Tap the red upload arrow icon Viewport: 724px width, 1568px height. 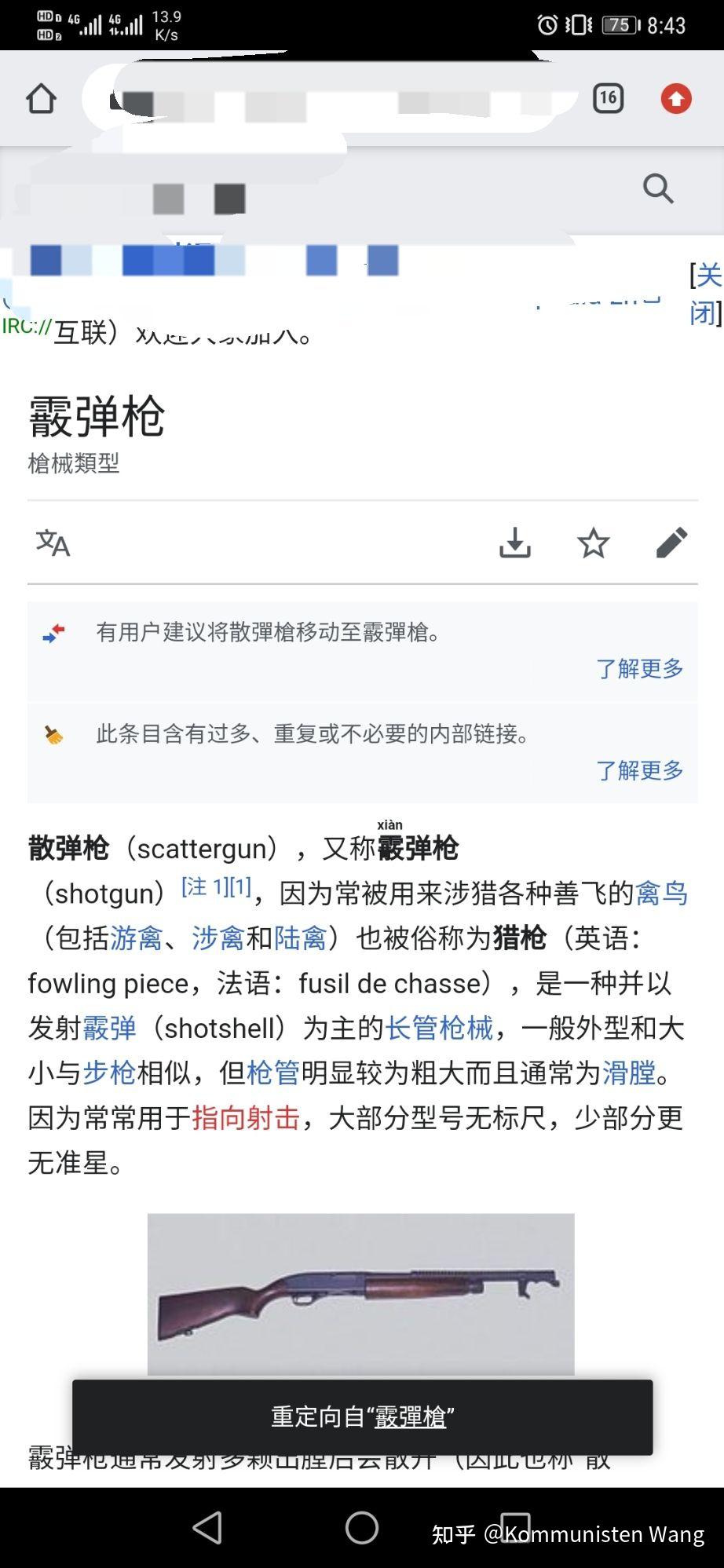[676, 99]
